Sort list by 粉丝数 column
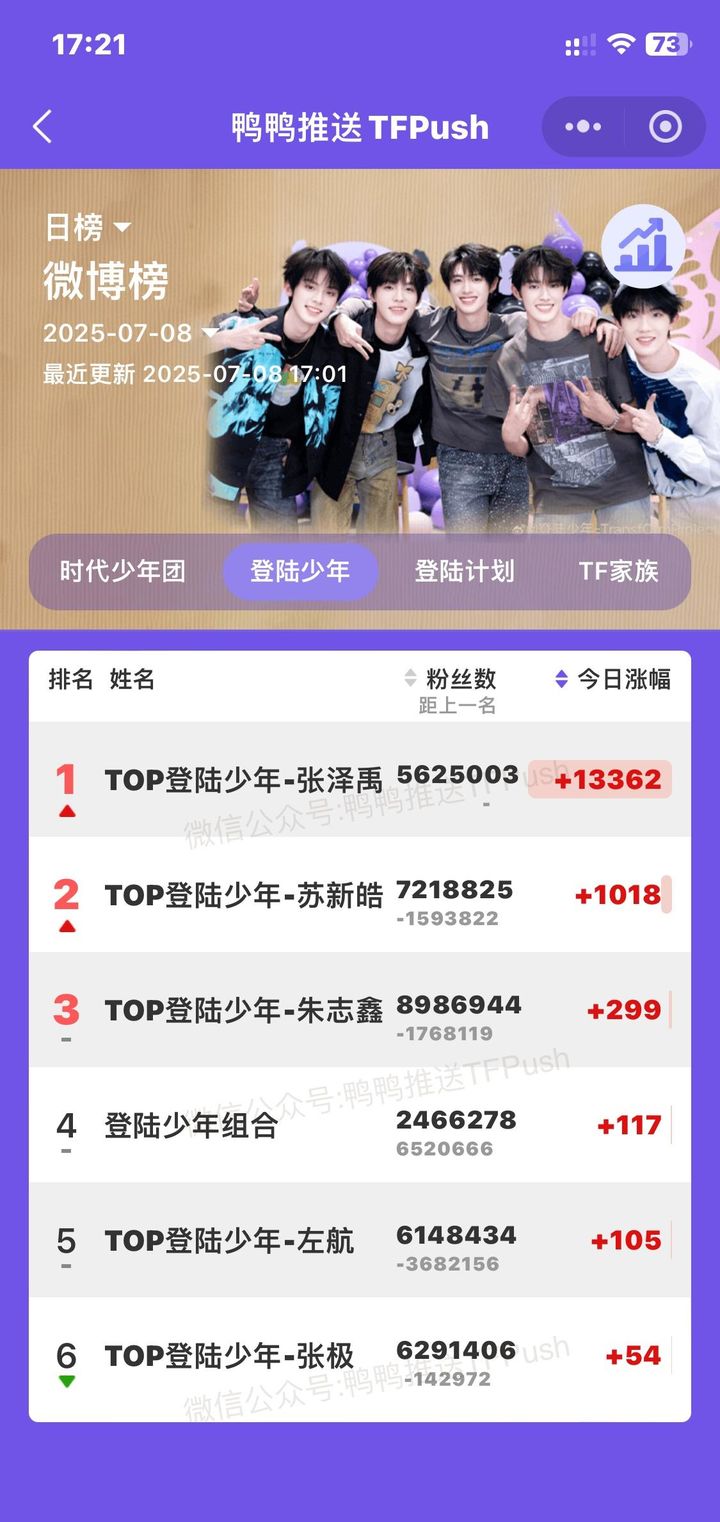 point(451,679)
